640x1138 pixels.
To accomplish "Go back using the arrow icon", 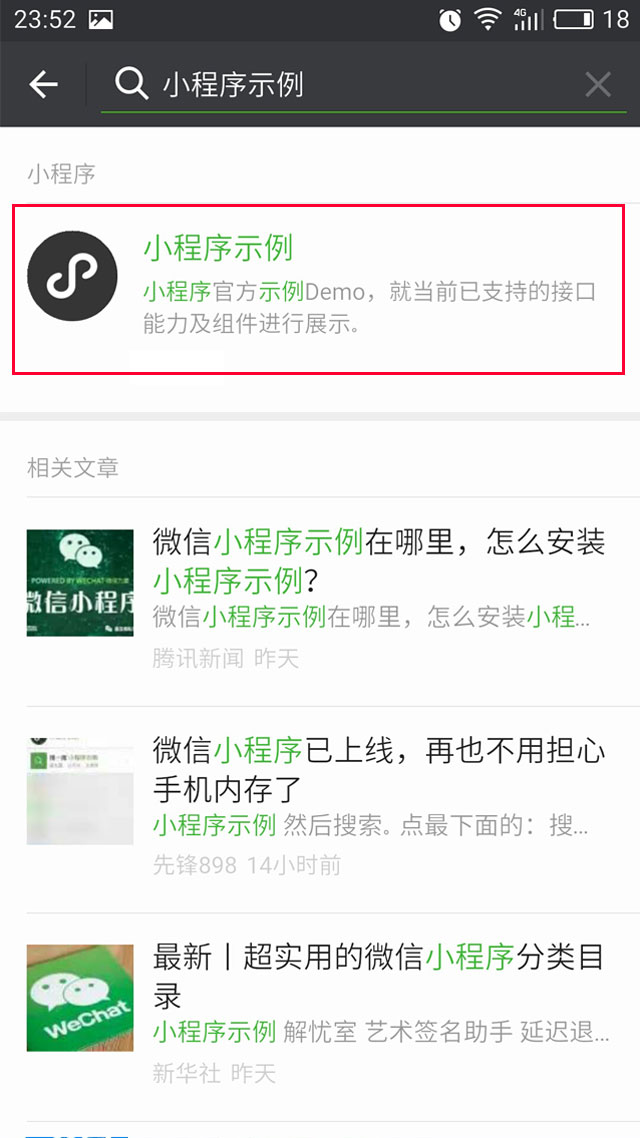I will click(x=43, y=85).
